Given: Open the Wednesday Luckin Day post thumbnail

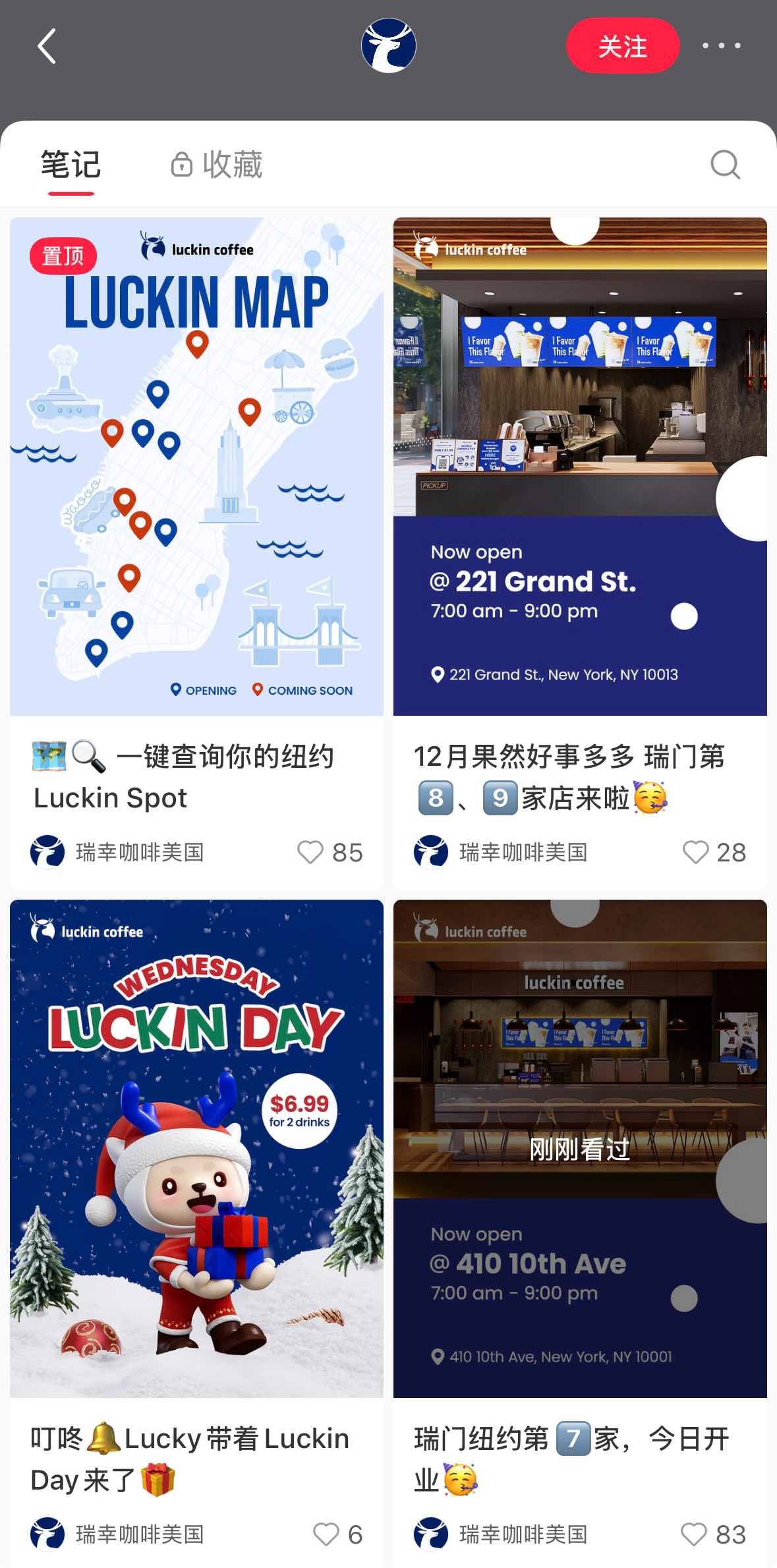Looking at the screenshot, I should (x=198, y=1153).
